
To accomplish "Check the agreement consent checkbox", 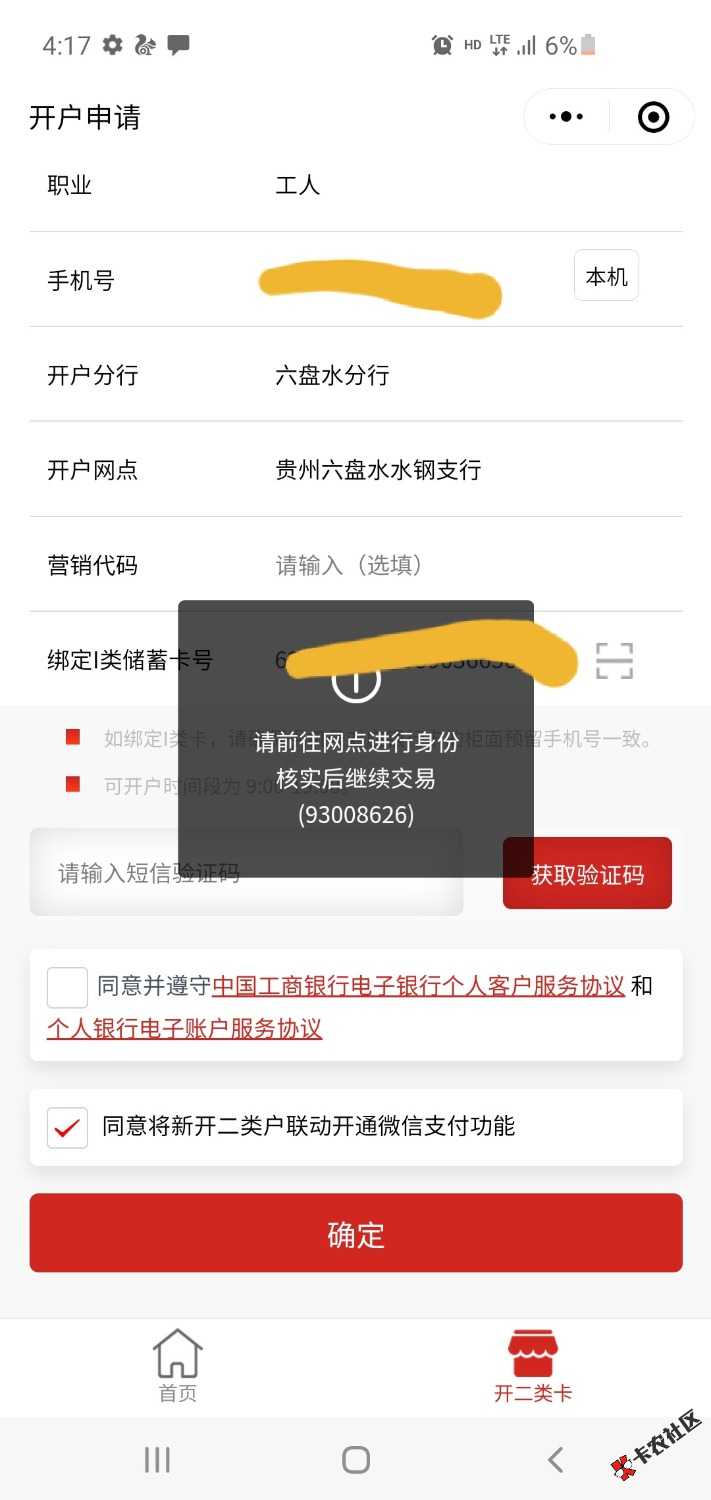I will click(x=67, y=987).
